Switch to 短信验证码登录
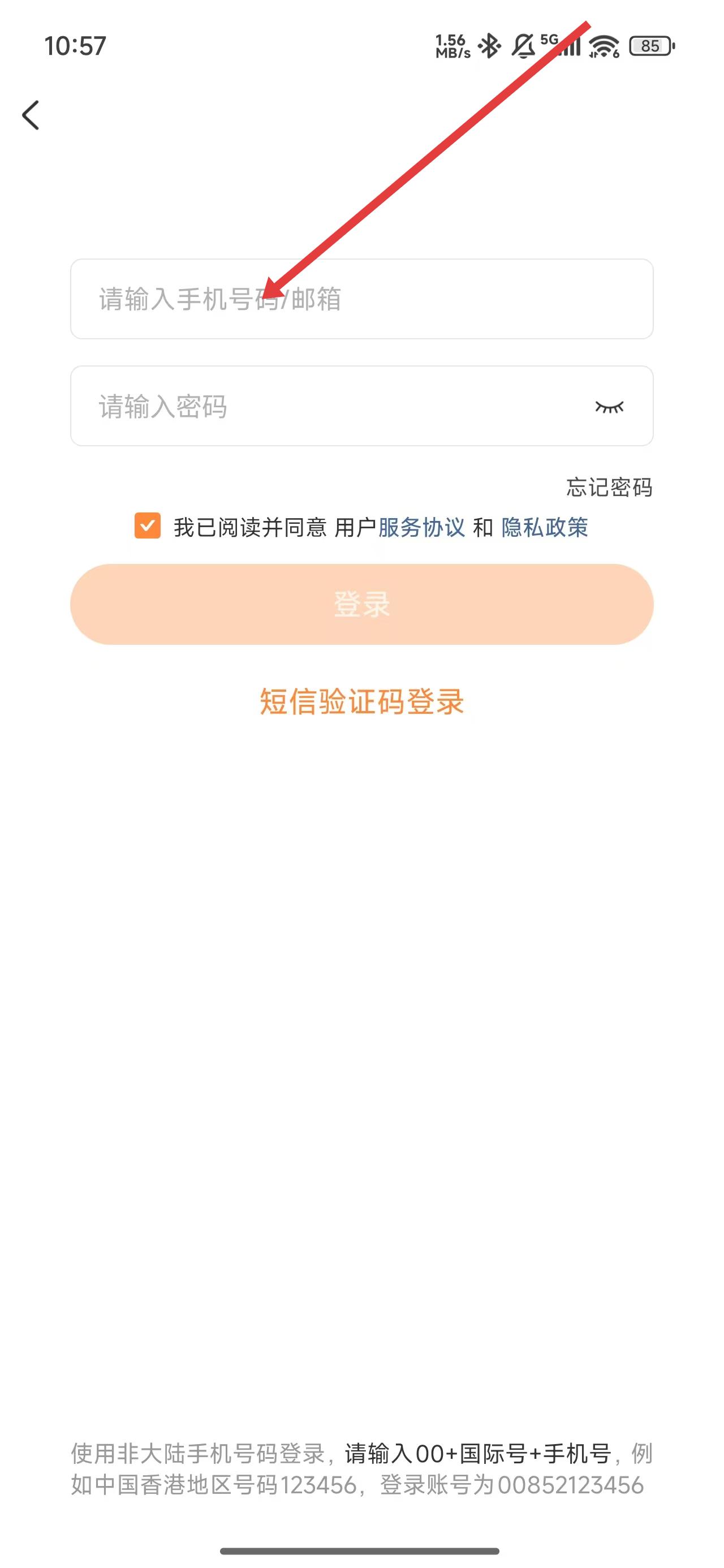The height and width of the screenshot is (1568, 724). 361,701
